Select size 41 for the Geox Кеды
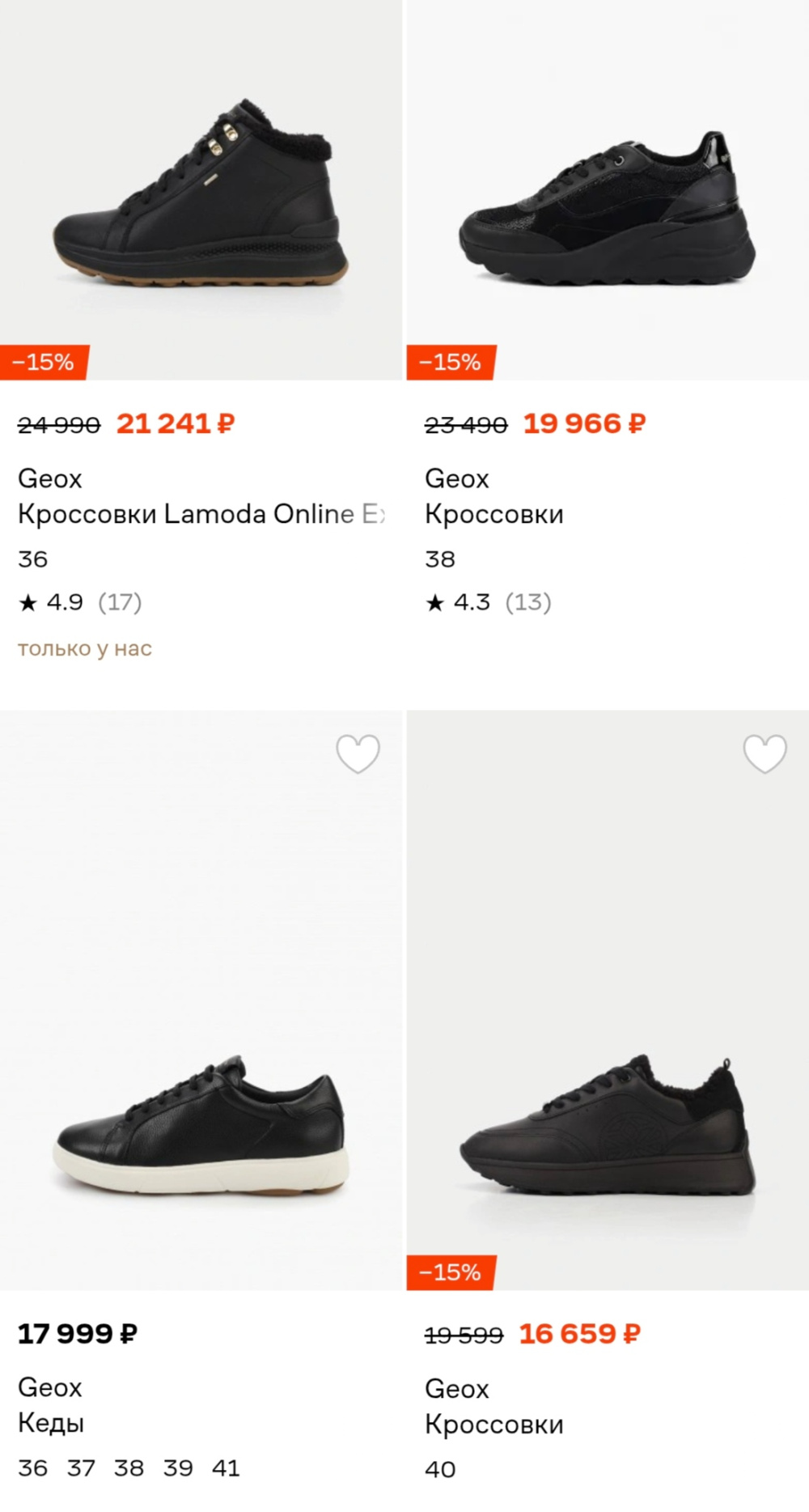 pos(227,1467)
